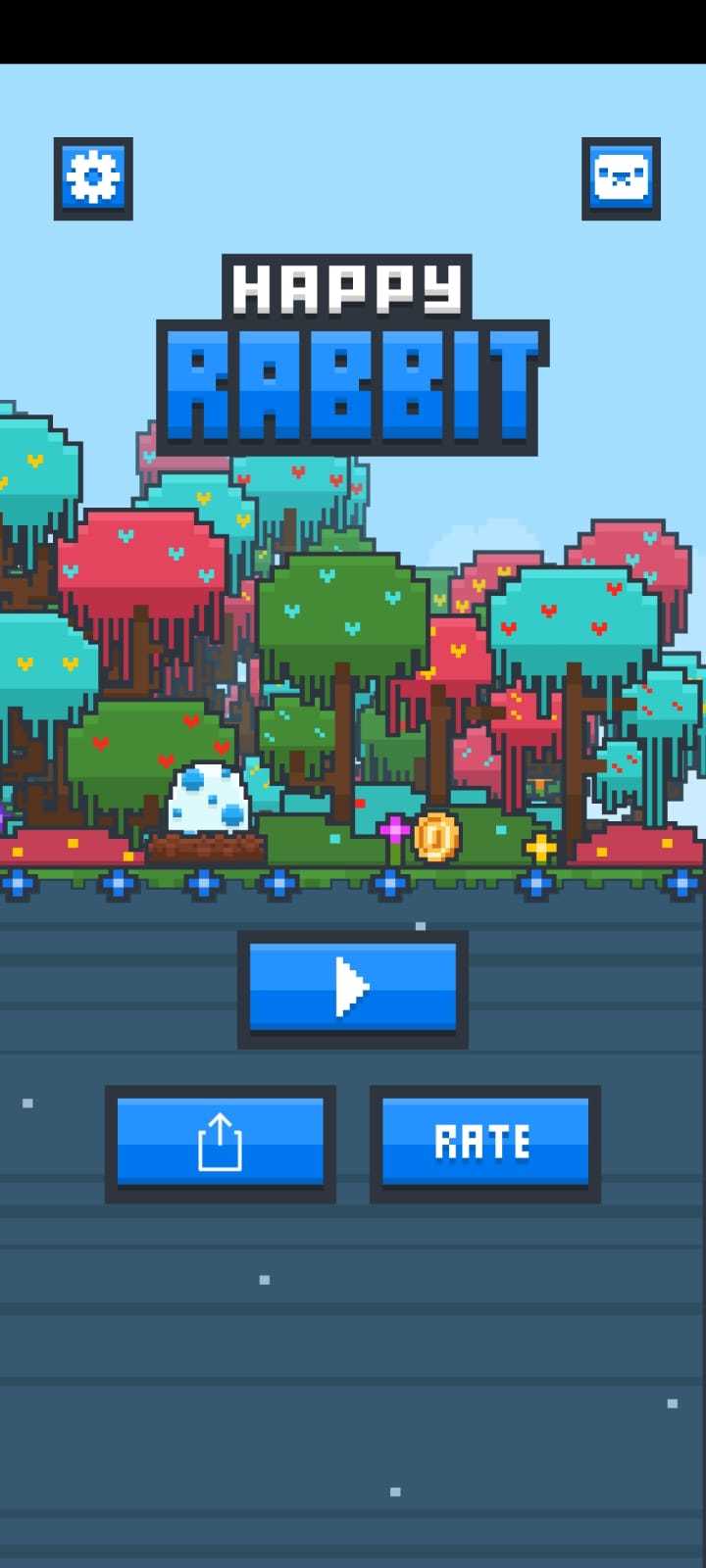Image resolution: width=706 pixels, height=1568 pixels.
Task: Open the settings gear
Action: pyautogui.click(x=93, y=178)
